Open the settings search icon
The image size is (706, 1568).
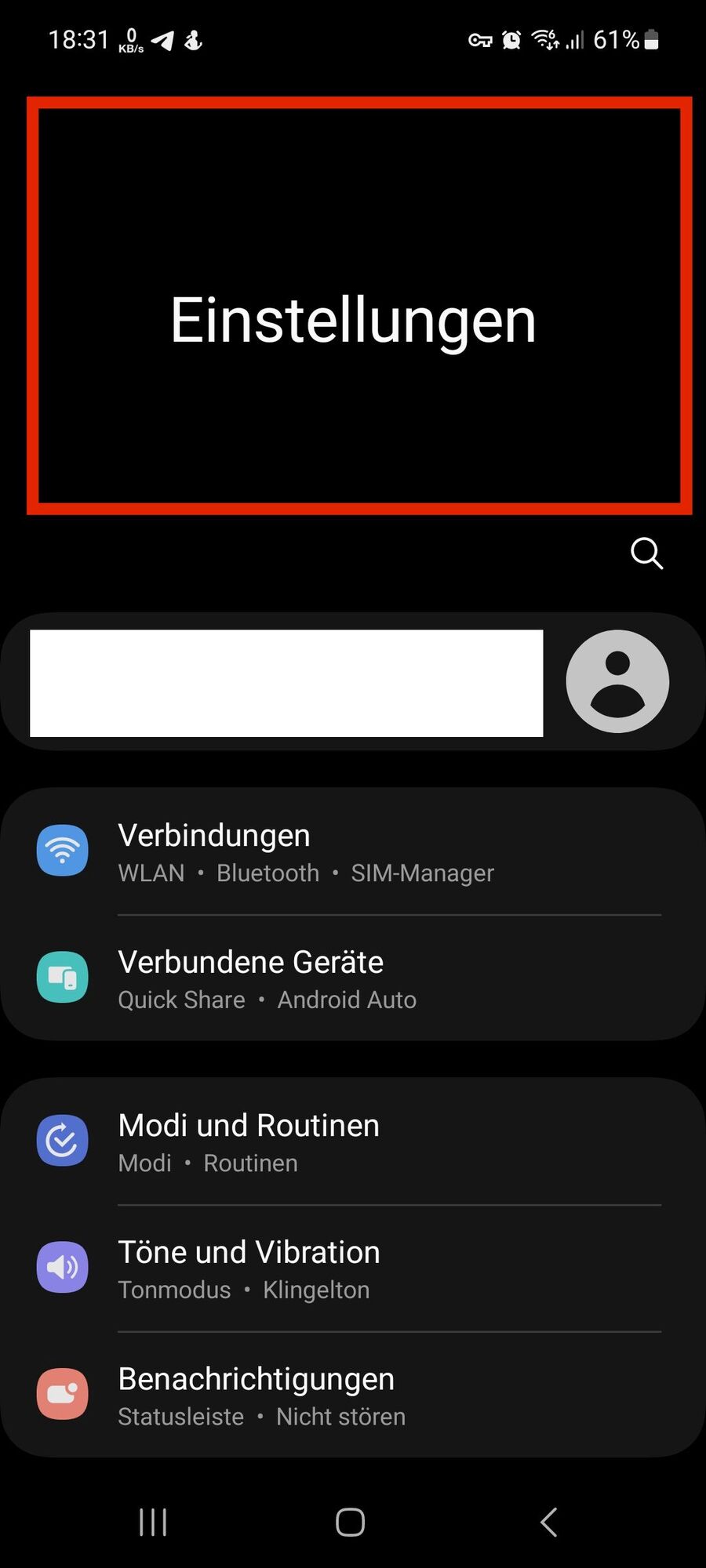[x=646, y=554]
